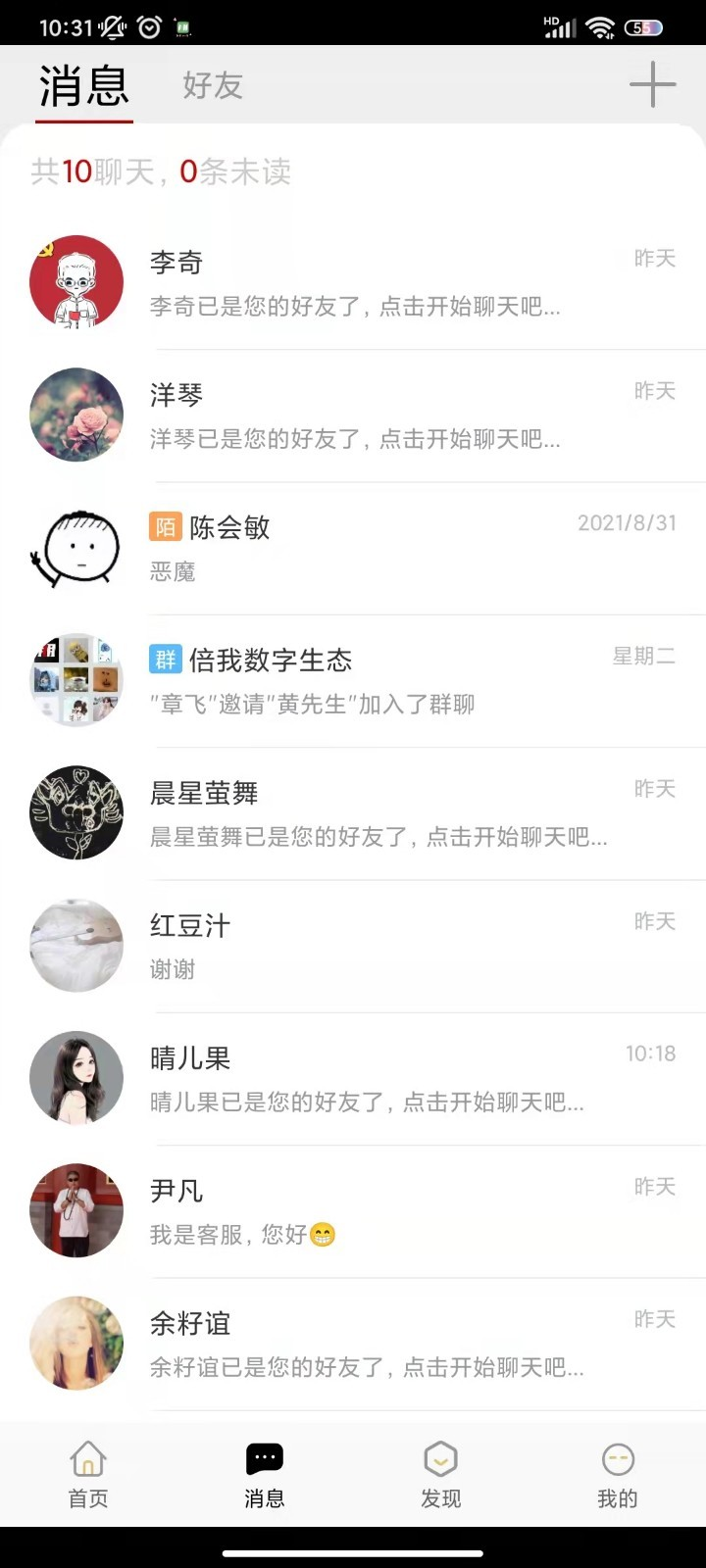The height and width of the screenshot is (1568, 706).
Task: Start chatting with 晴儿果
Action: (x=392, y=1078)
